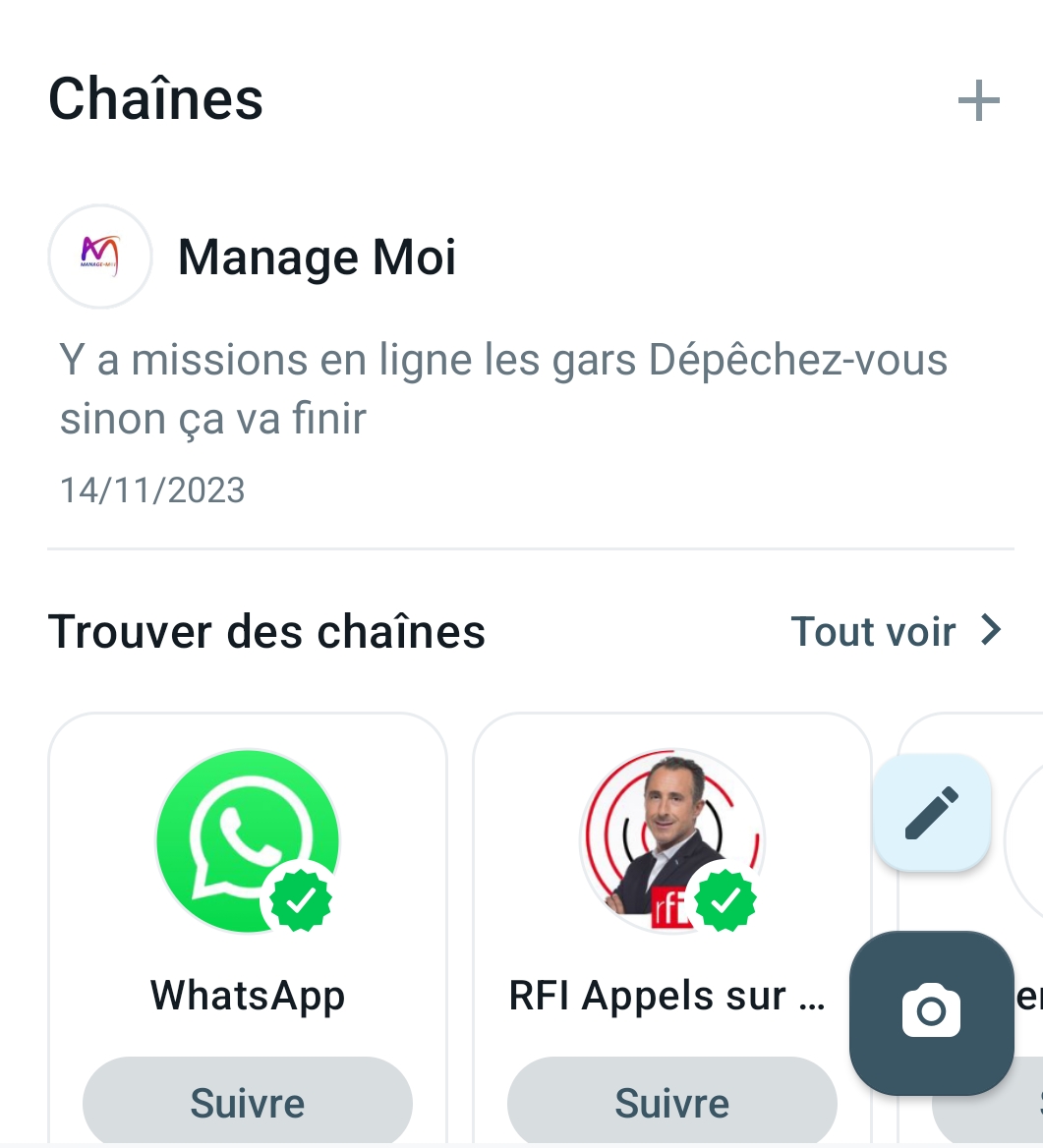1043x1148 pixels.
Task: Follow the RFI Appels sur channel
Action: (x=671, y=1103)
